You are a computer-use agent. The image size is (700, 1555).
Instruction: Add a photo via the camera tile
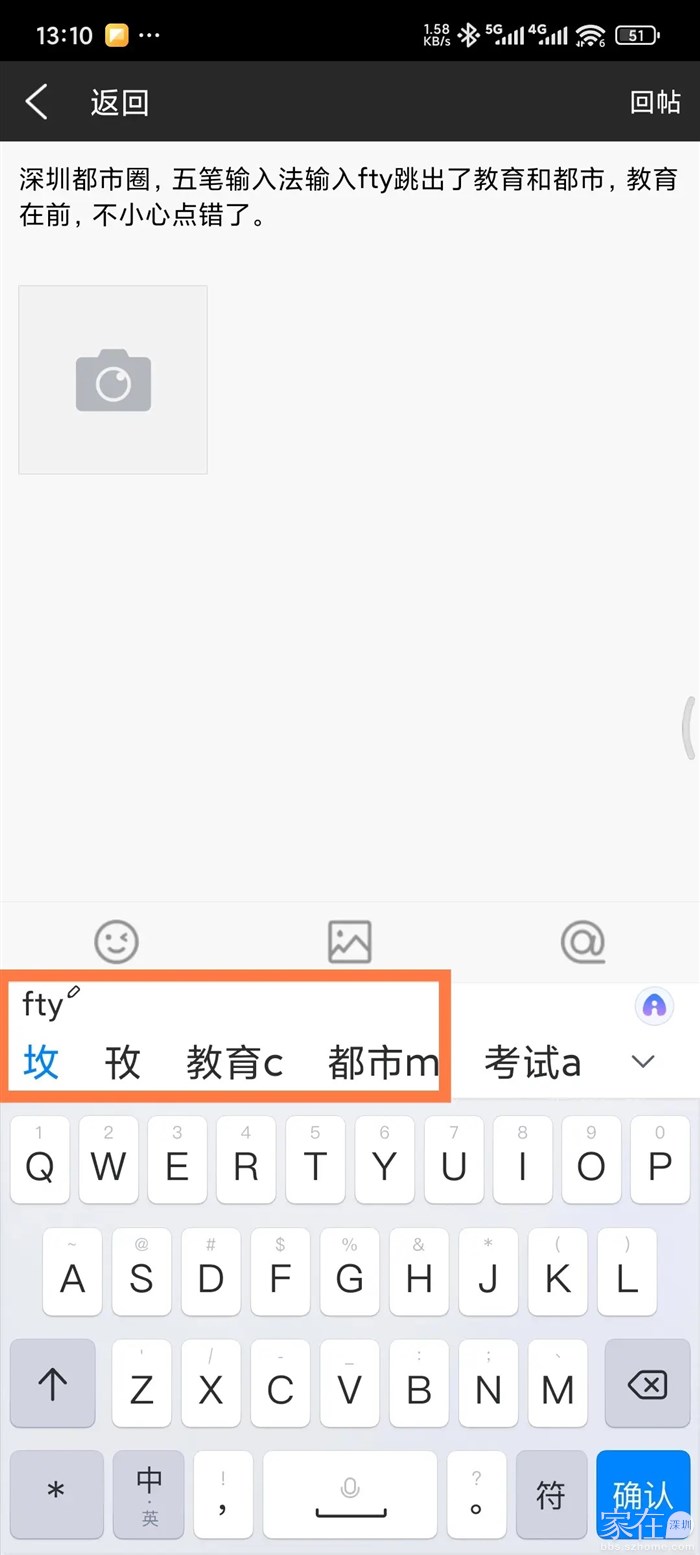point(113,380)
